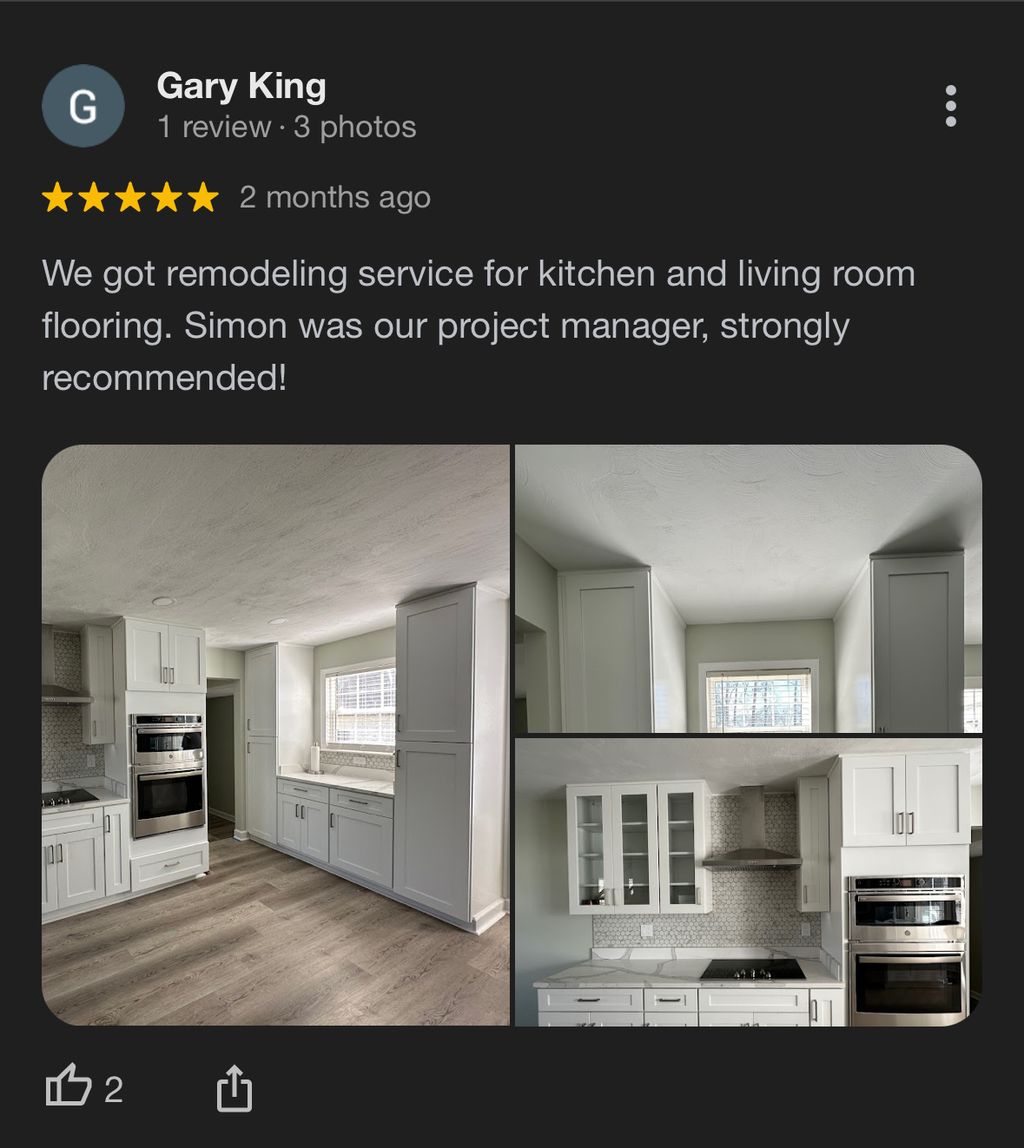Open the large kitchen photo with wood flooring
1024x1148 pixels.
pyautogui.click(x=275, y=735)
